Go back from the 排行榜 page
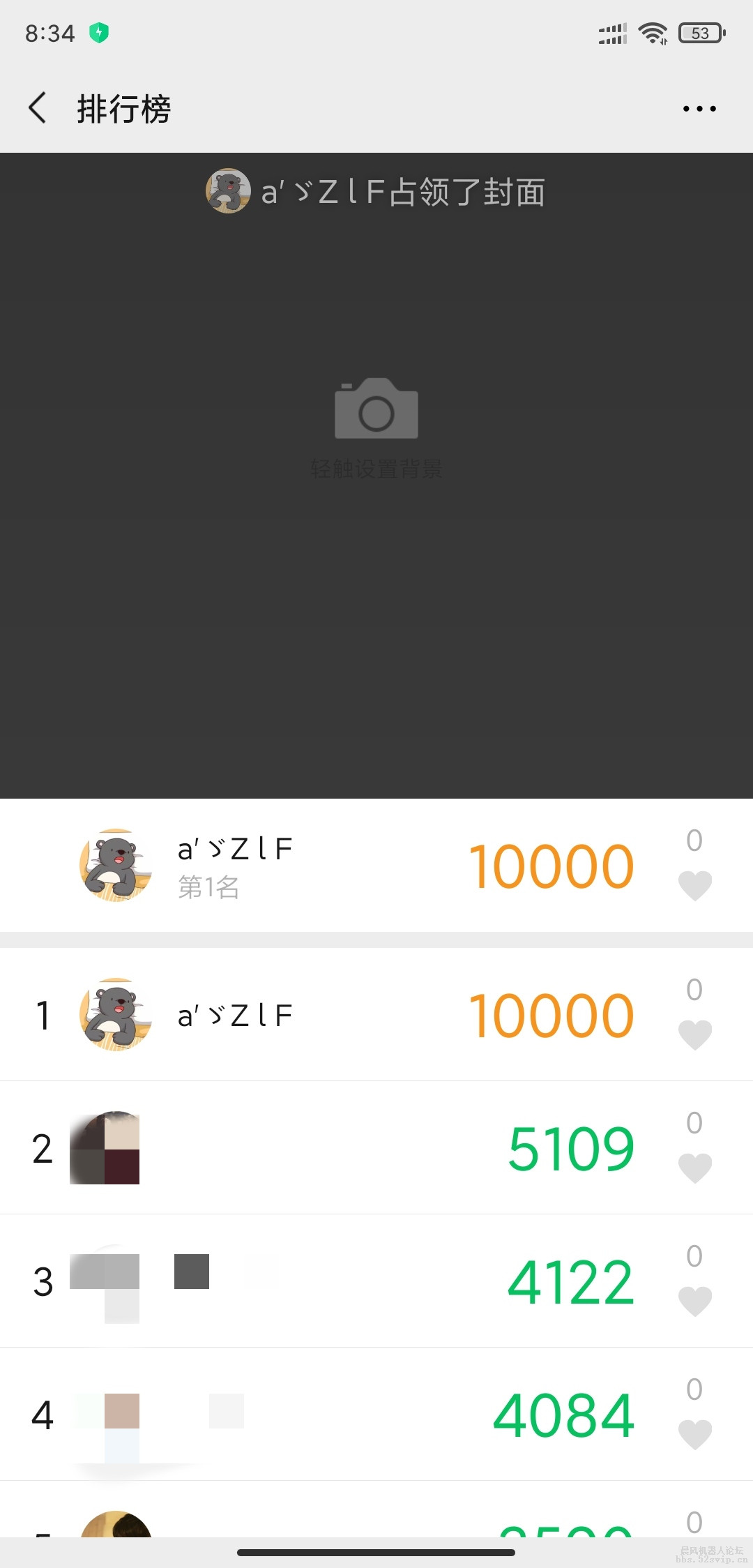 (38, 108)
